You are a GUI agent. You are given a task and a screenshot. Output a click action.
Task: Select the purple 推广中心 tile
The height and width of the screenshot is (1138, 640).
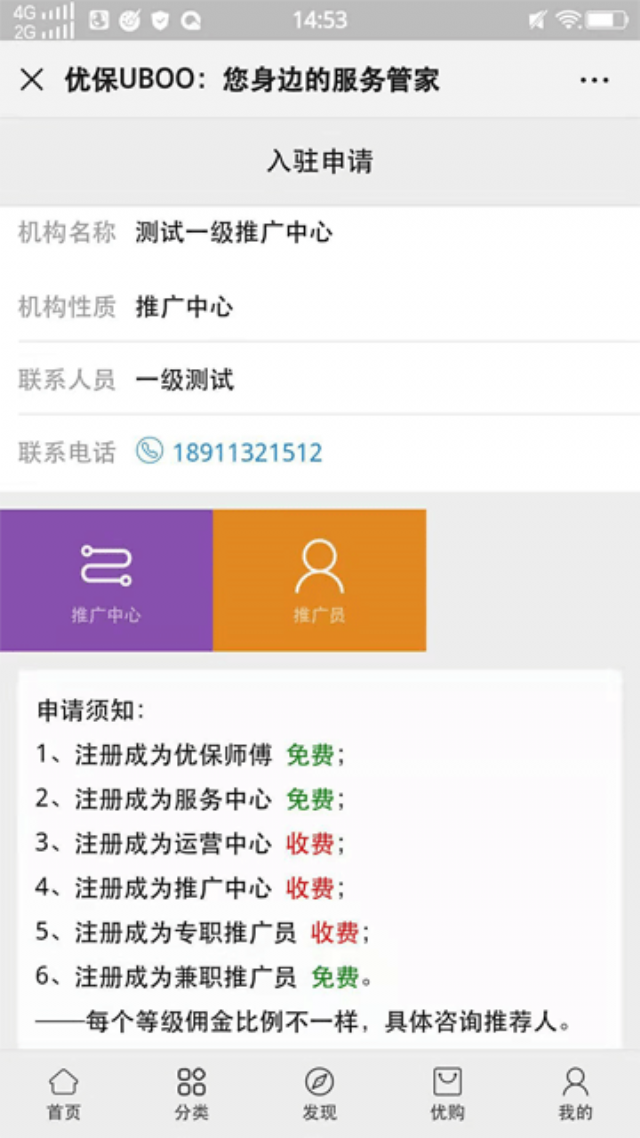[x=106, y=581]
